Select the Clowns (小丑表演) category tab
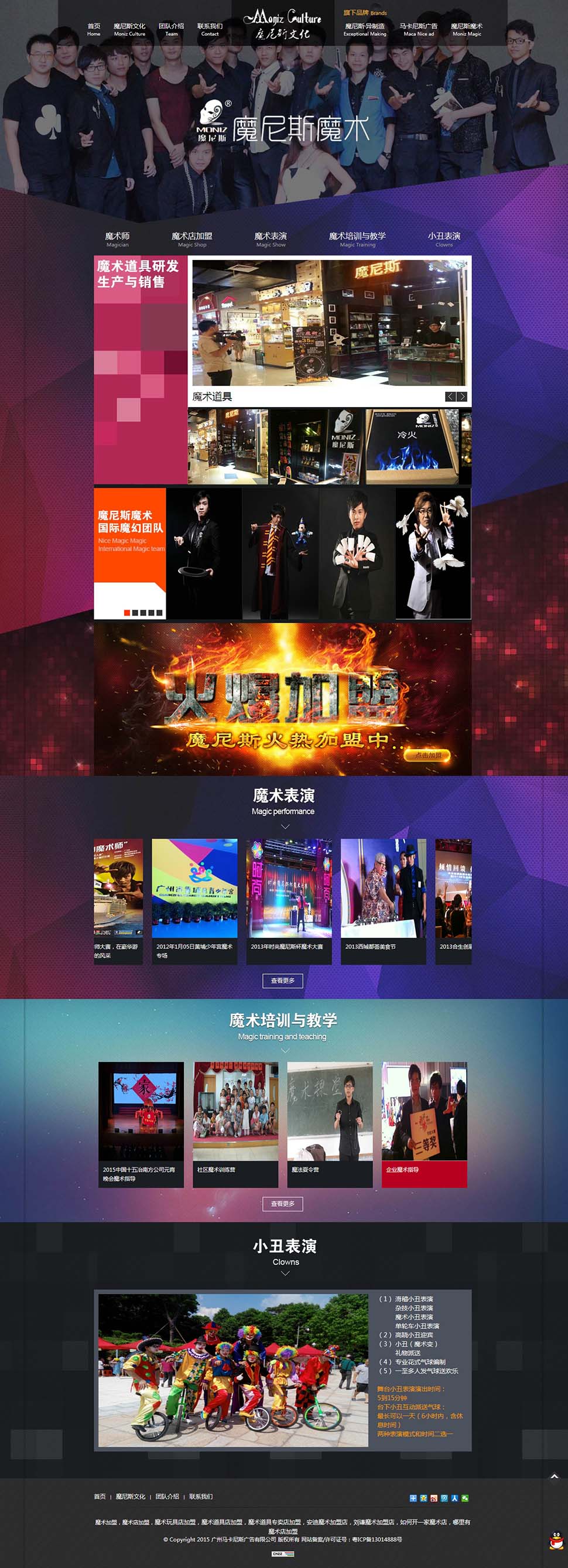The image size is (568, 1568). click(444, 238)
